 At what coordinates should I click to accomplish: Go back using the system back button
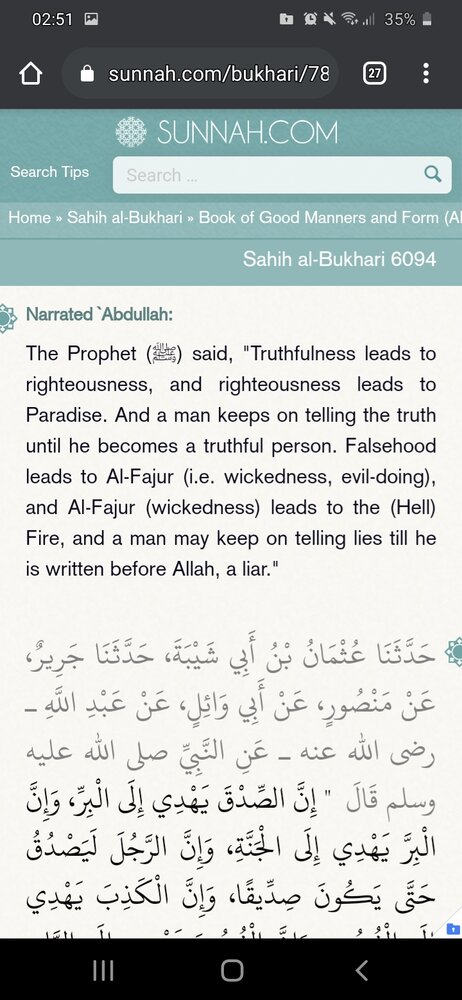[x=361, y=970]
